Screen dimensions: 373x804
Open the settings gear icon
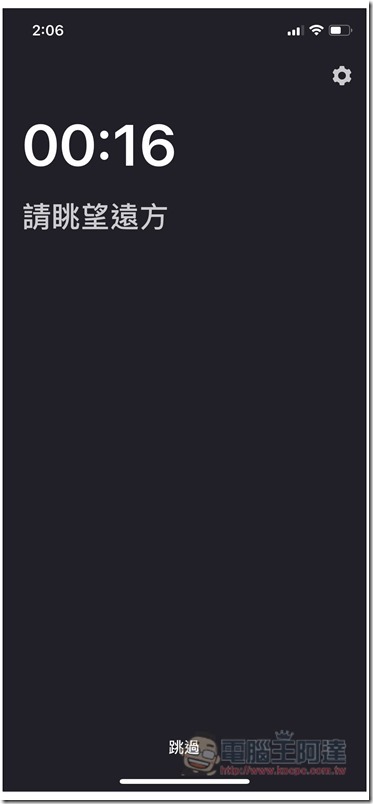tap(342, 76)
